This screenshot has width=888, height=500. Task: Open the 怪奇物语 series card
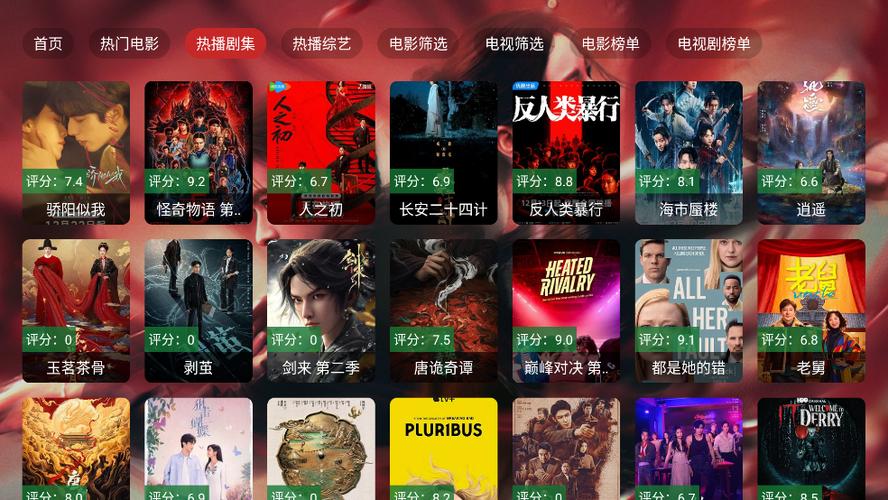(199, 152)
